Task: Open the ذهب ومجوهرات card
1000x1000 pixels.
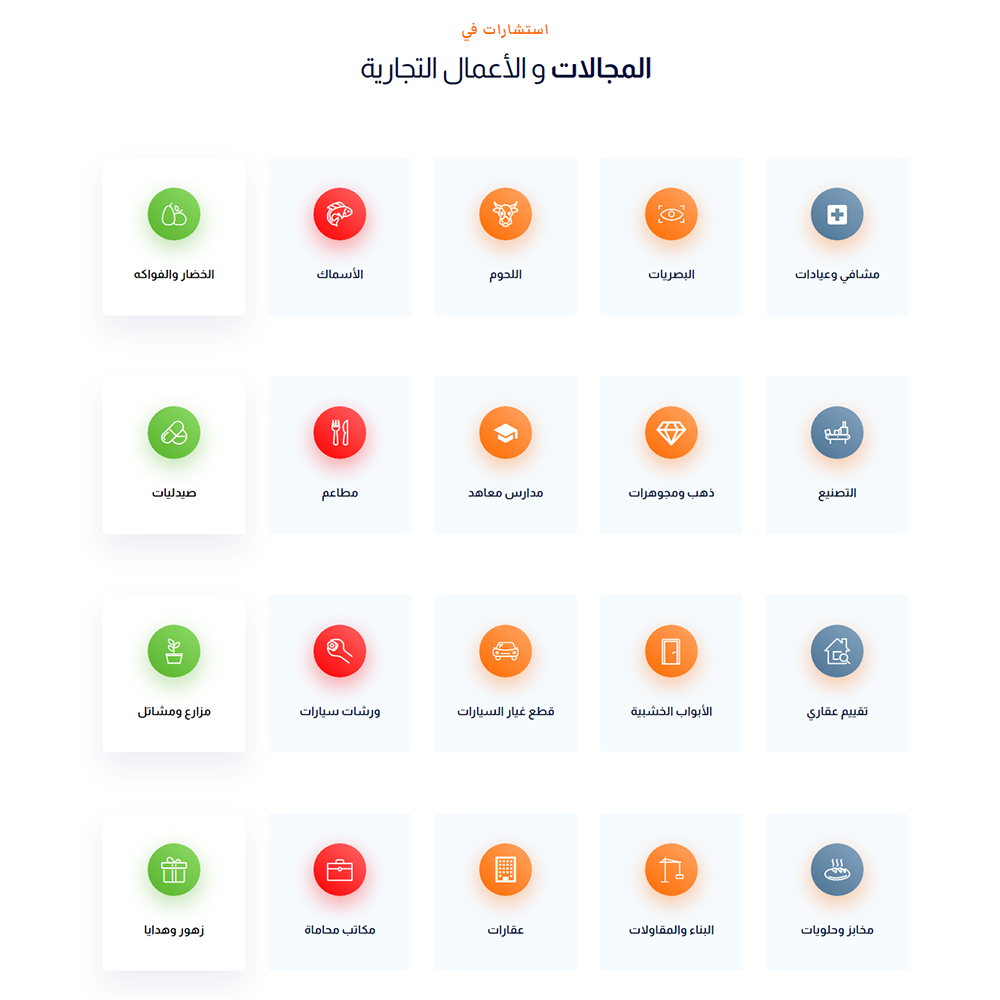Action: pyautogui.click(x=671, y=455)
